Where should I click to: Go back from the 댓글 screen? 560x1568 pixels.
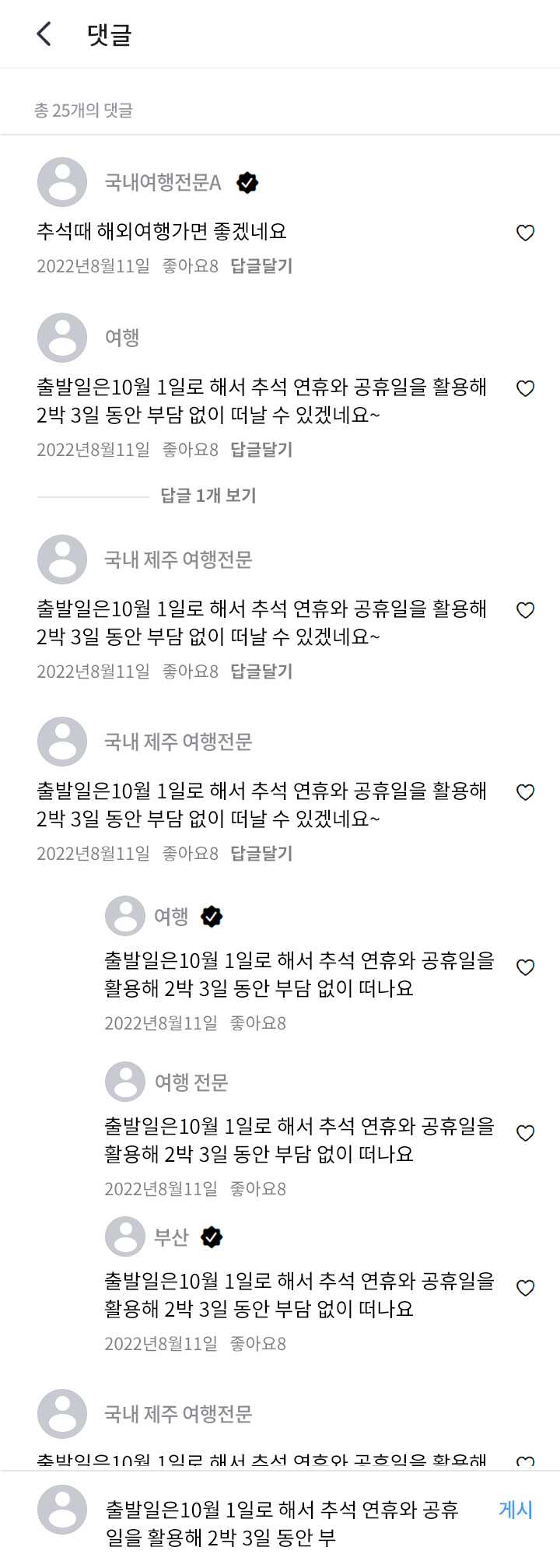click(44, 34)
